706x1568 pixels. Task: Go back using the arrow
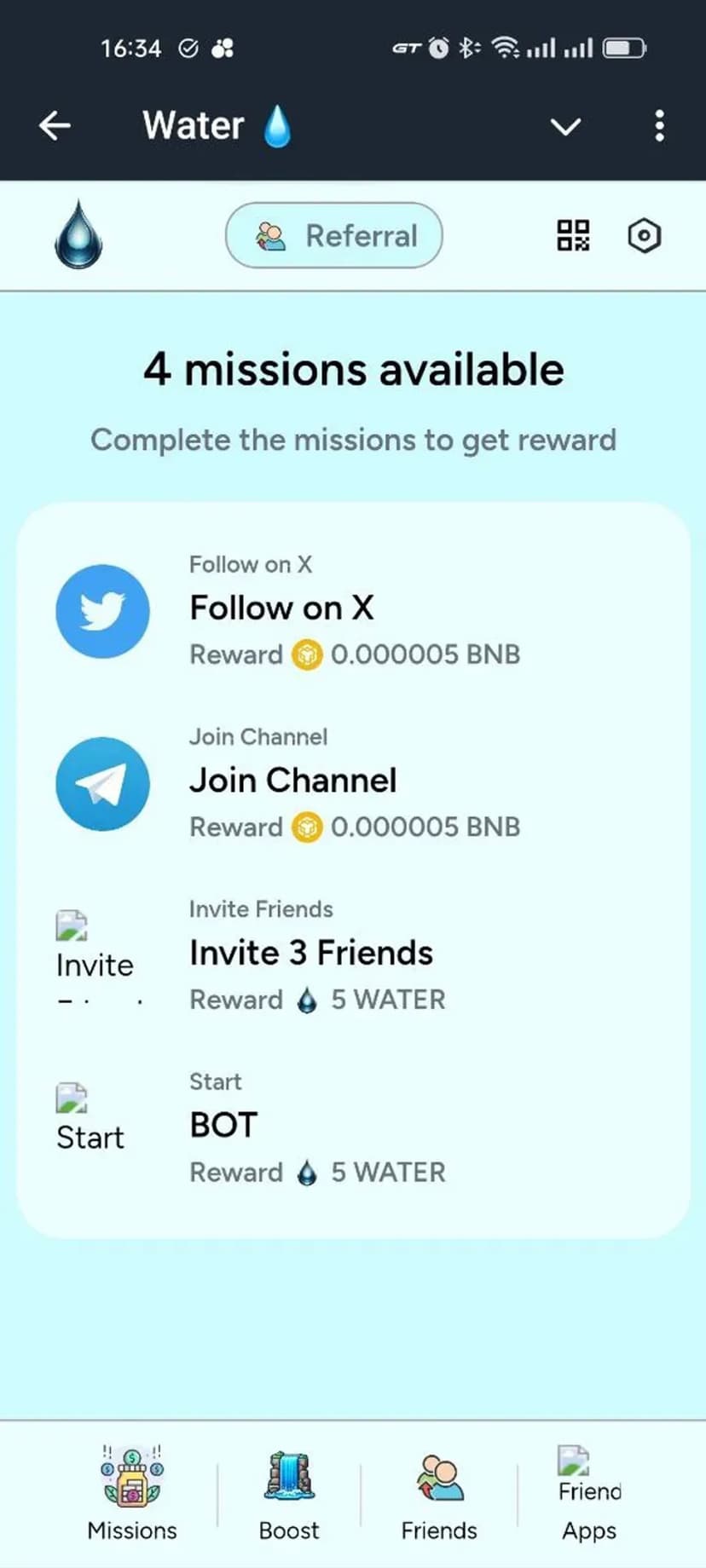pyautogui.click(x=55, y=126)
